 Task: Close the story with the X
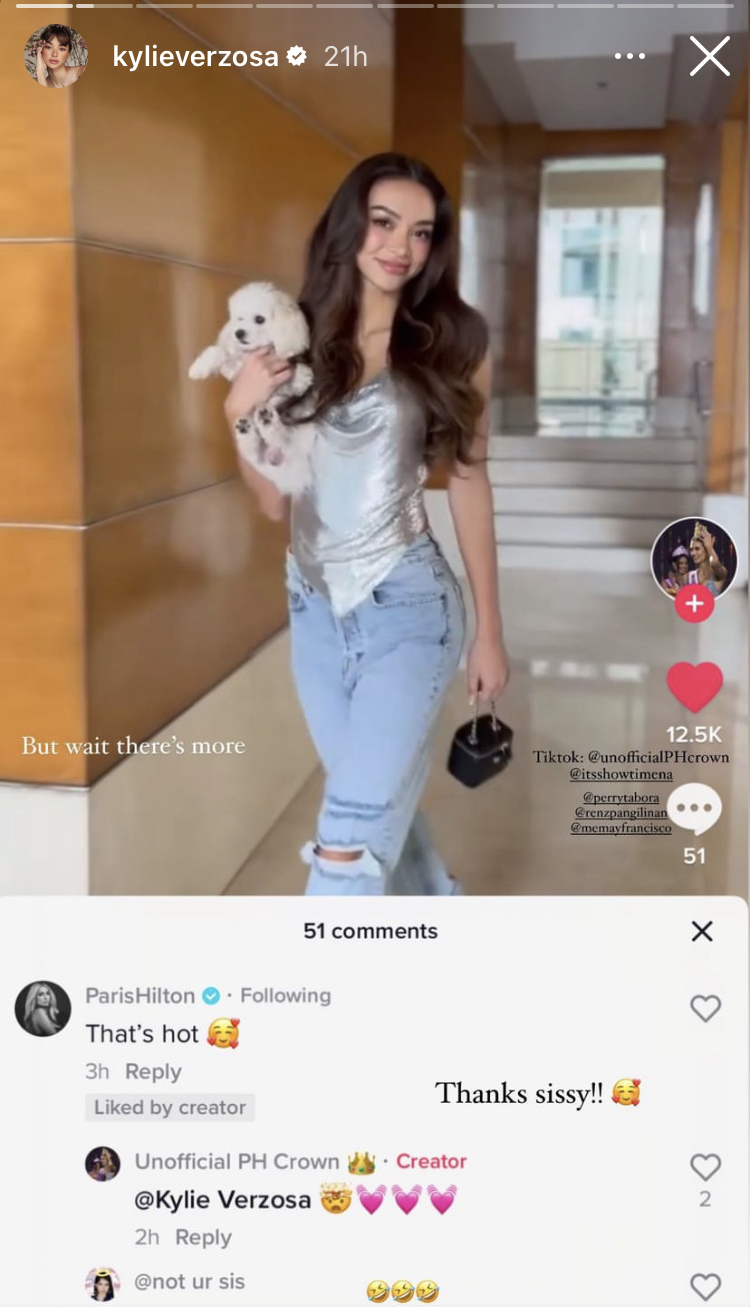[709, 56]
